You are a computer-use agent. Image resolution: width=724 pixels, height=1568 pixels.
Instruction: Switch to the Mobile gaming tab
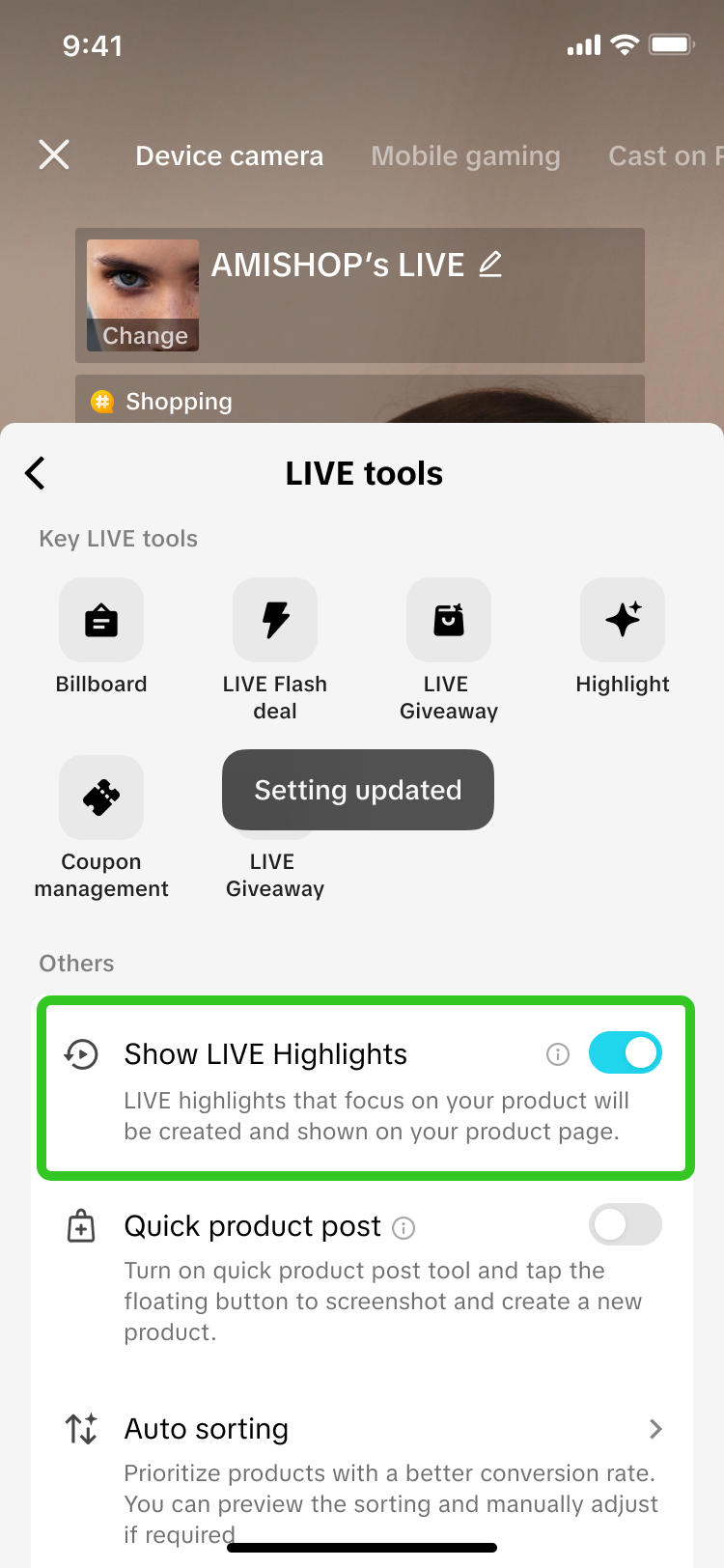coord(465,155)
